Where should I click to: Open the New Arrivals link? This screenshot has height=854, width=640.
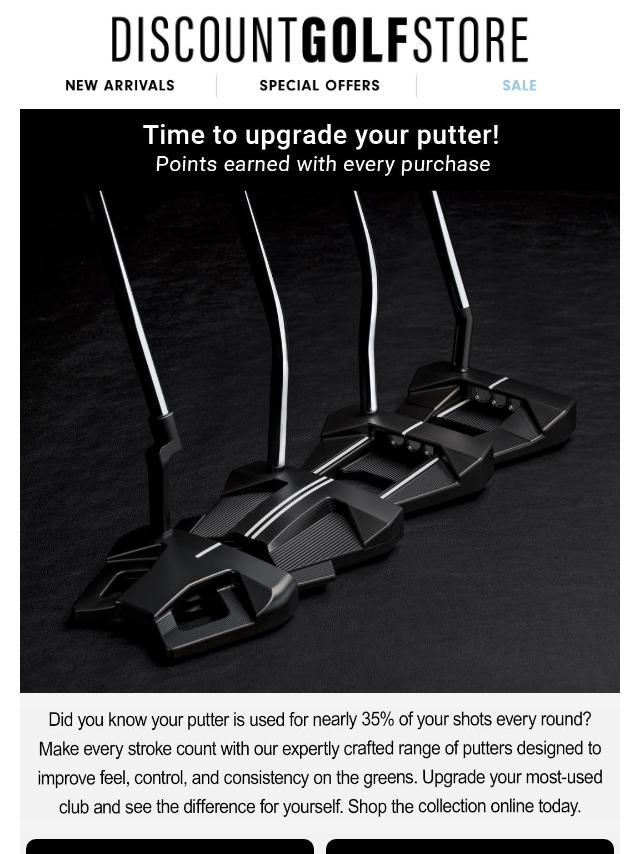coord(120,86)
